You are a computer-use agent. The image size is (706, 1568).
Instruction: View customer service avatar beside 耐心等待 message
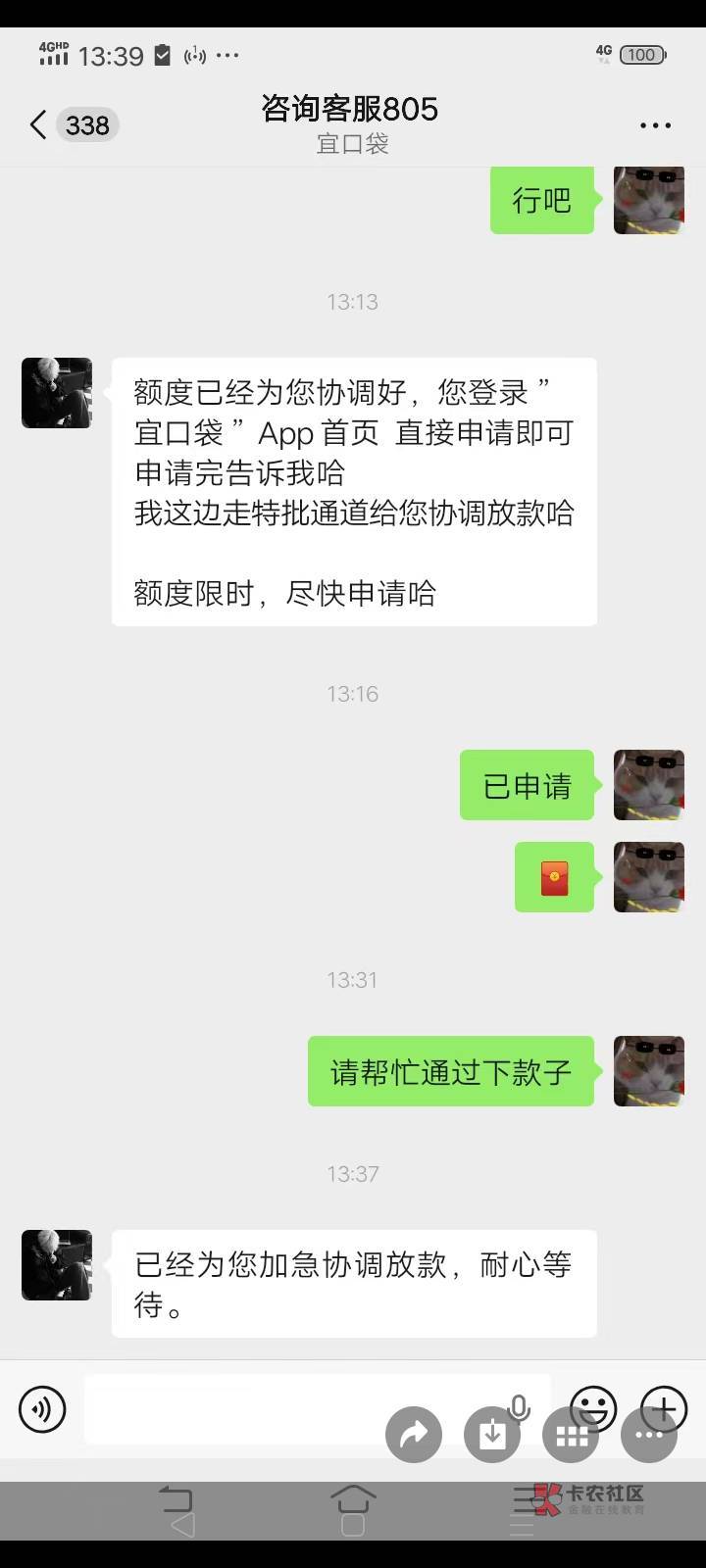(x=57, y=1265)
